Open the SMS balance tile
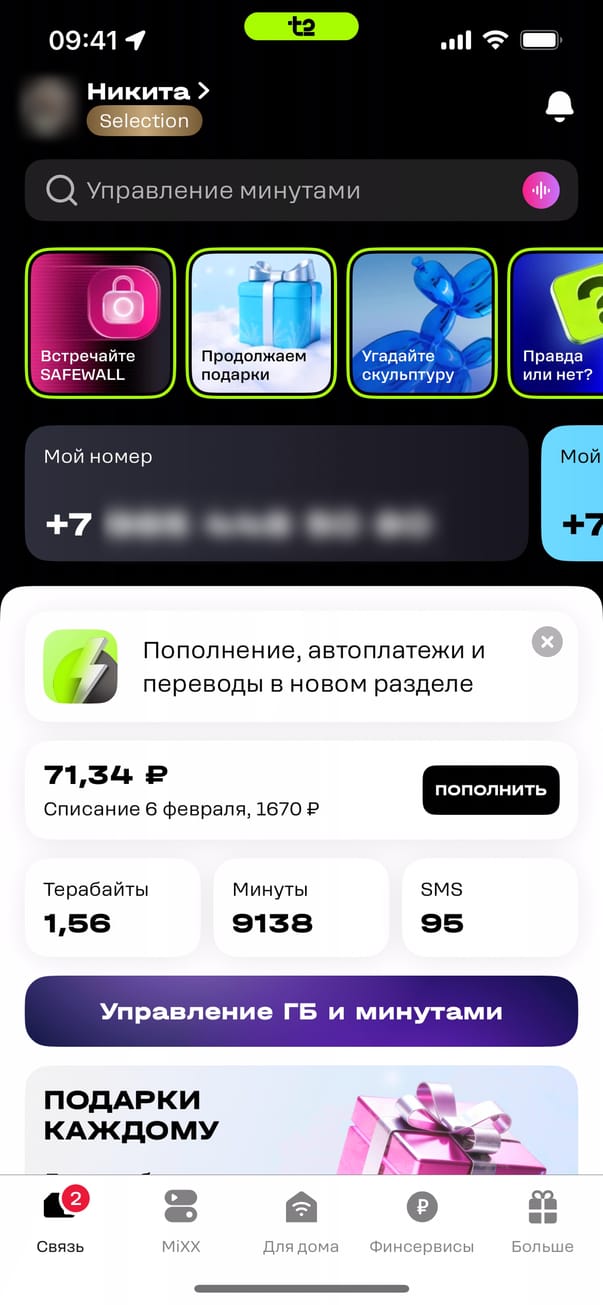 tap(489, 907)
